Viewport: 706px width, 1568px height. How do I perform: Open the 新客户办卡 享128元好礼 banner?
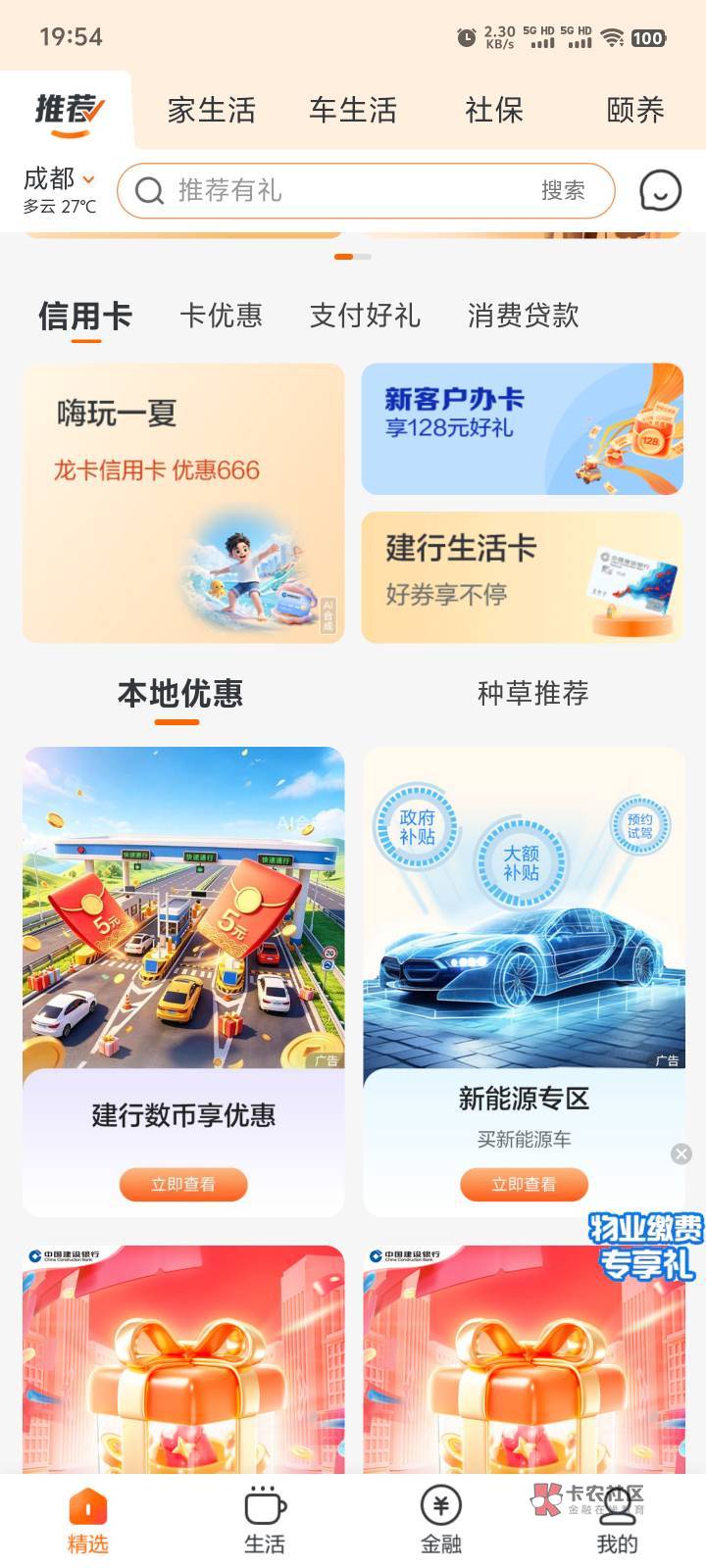pos(523,428)
